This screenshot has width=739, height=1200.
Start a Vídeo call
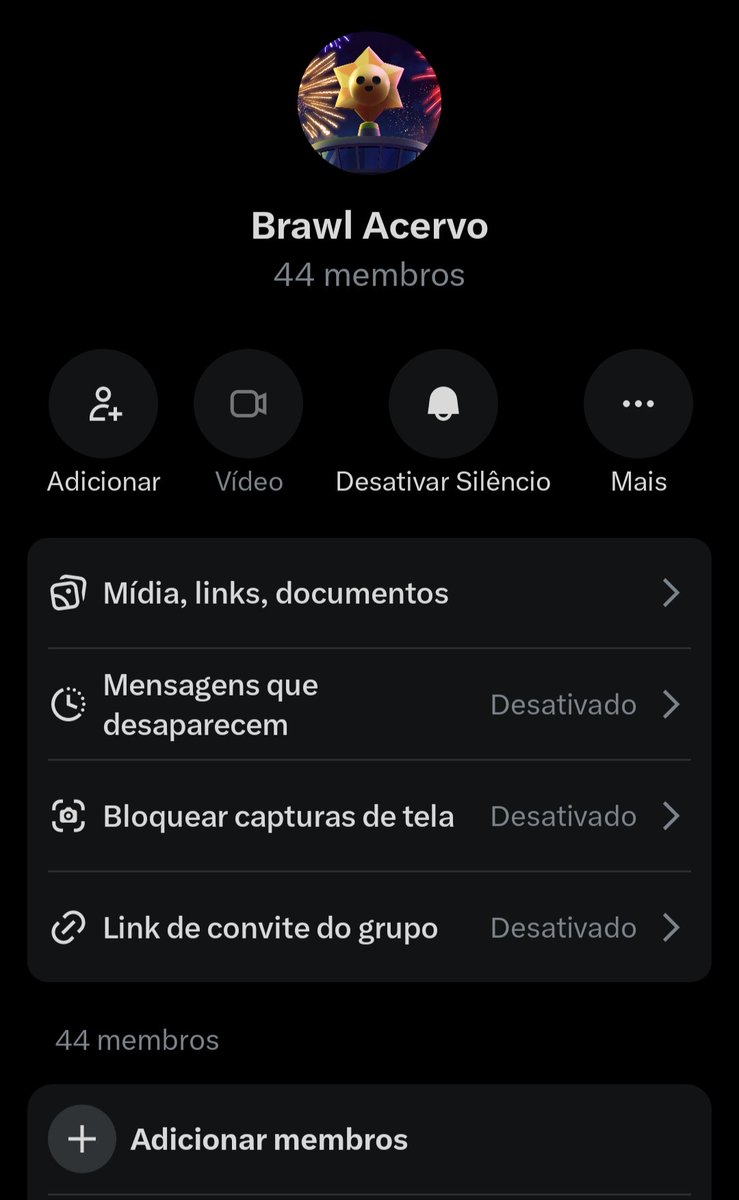(x=248, y=404)
